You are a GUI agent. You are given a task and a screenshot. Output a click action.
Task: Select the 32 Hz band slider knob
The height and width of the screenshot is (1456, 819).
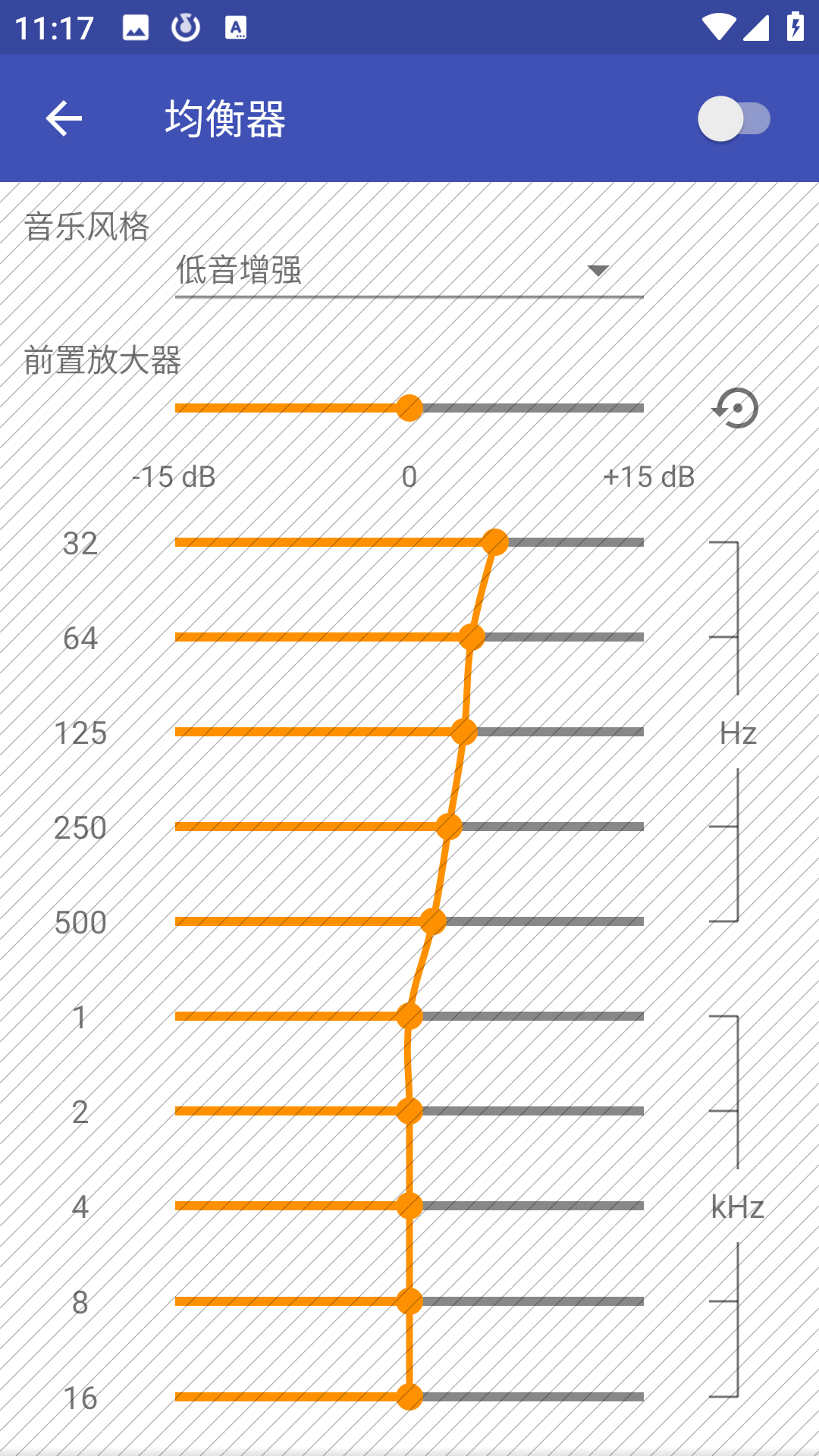(x=495, y=541)
